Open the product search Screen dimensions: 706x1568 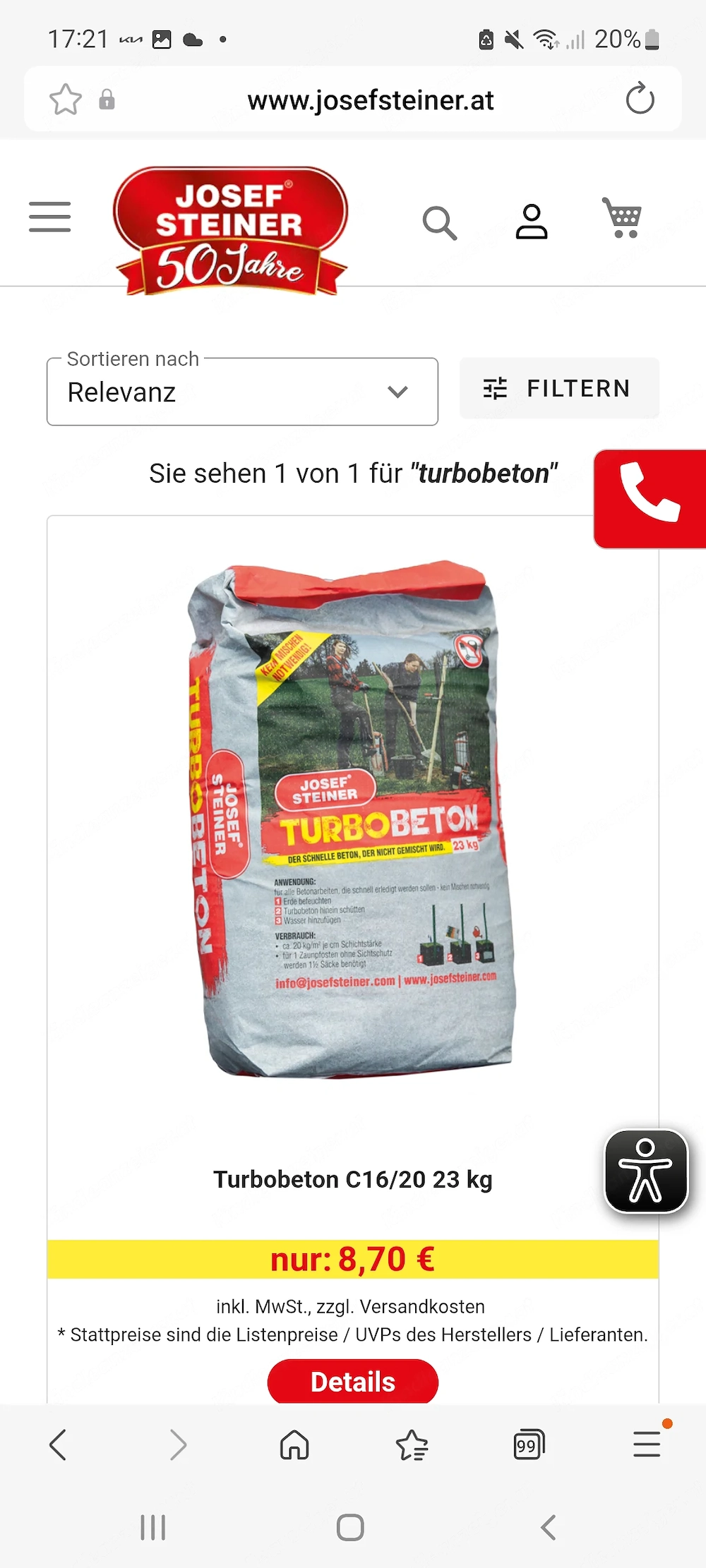[439, 222]
